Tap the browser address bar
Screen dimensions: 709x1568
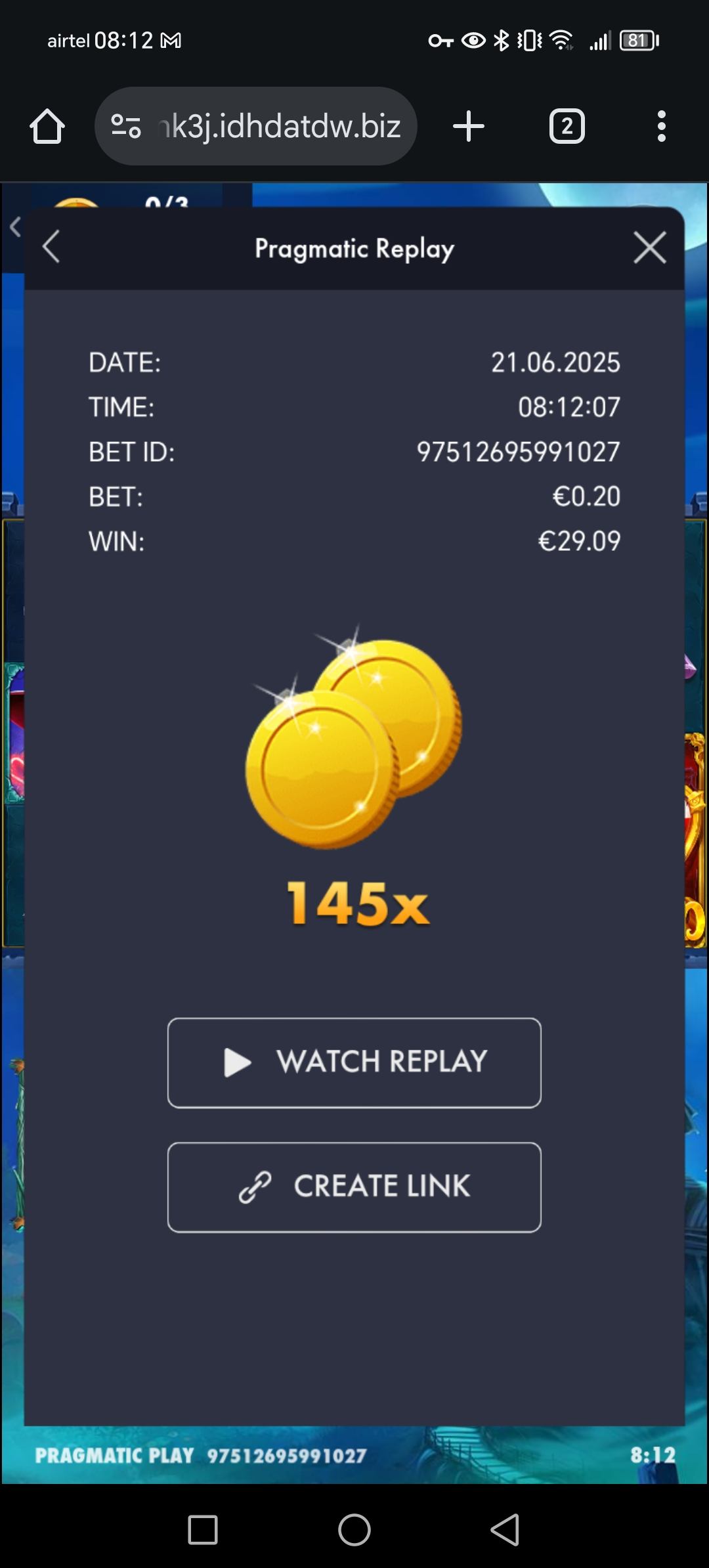(x=279, y=126)
